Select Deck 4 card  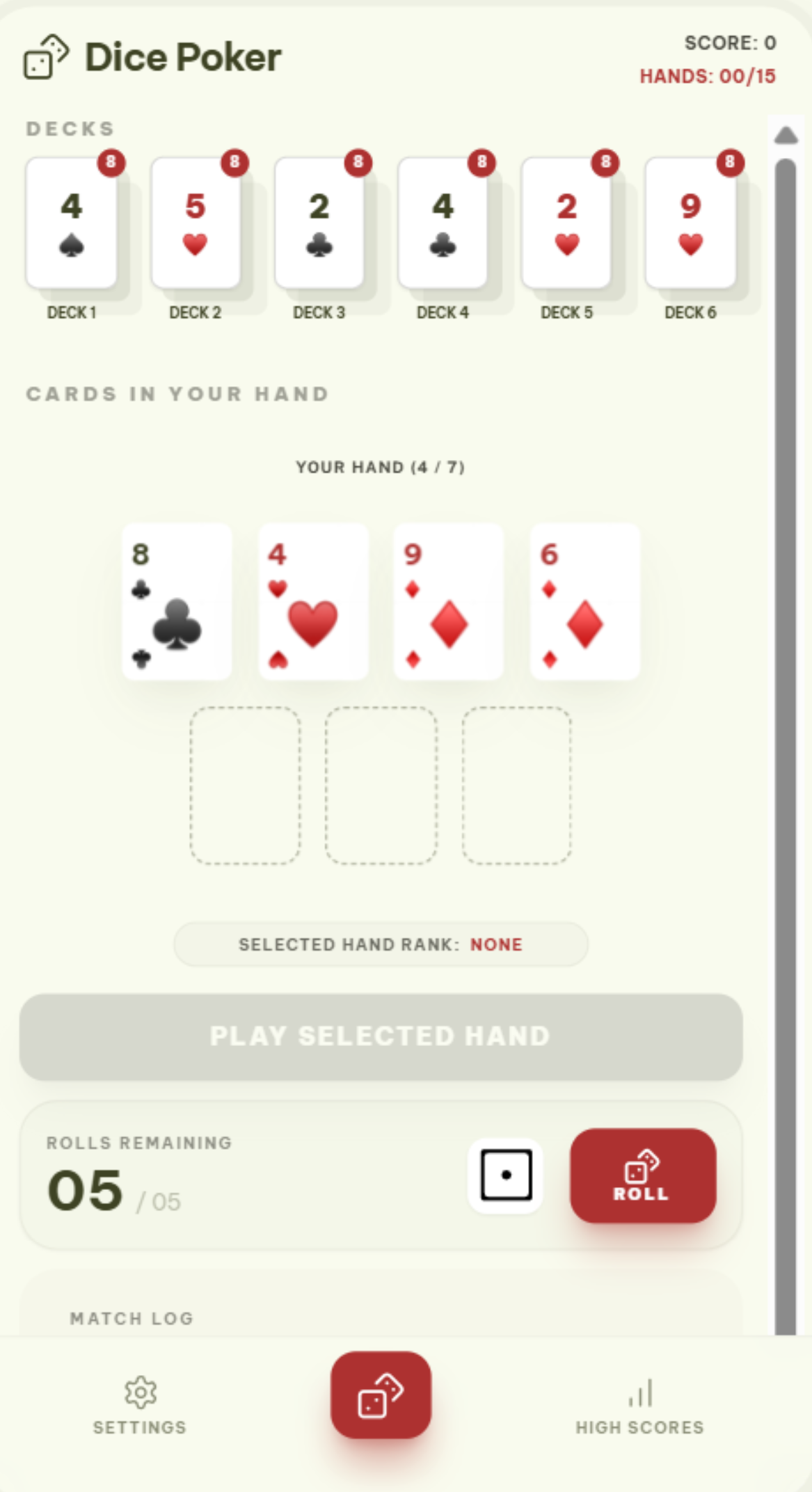coord(443,223)
